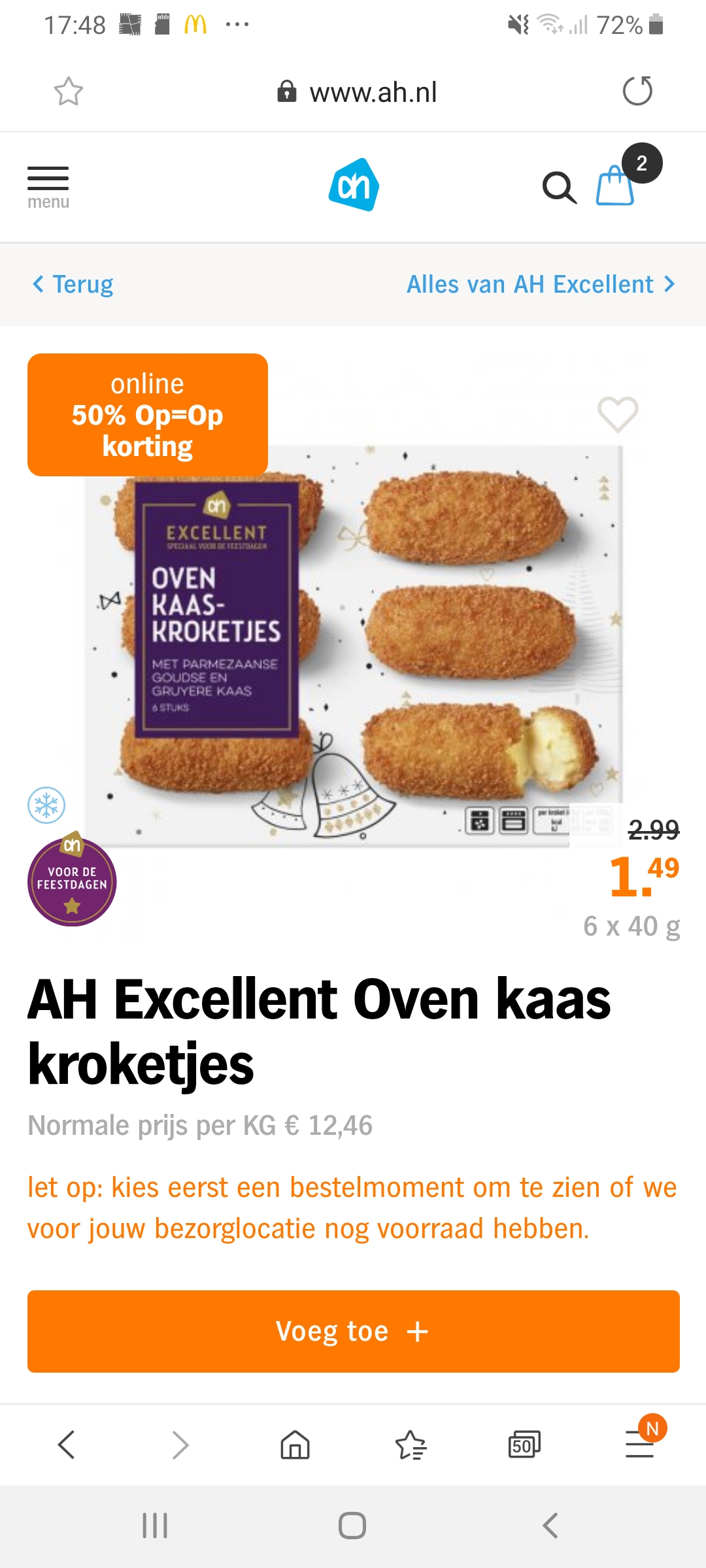Go back in the browser toolbar

[x=66, y=1445]
